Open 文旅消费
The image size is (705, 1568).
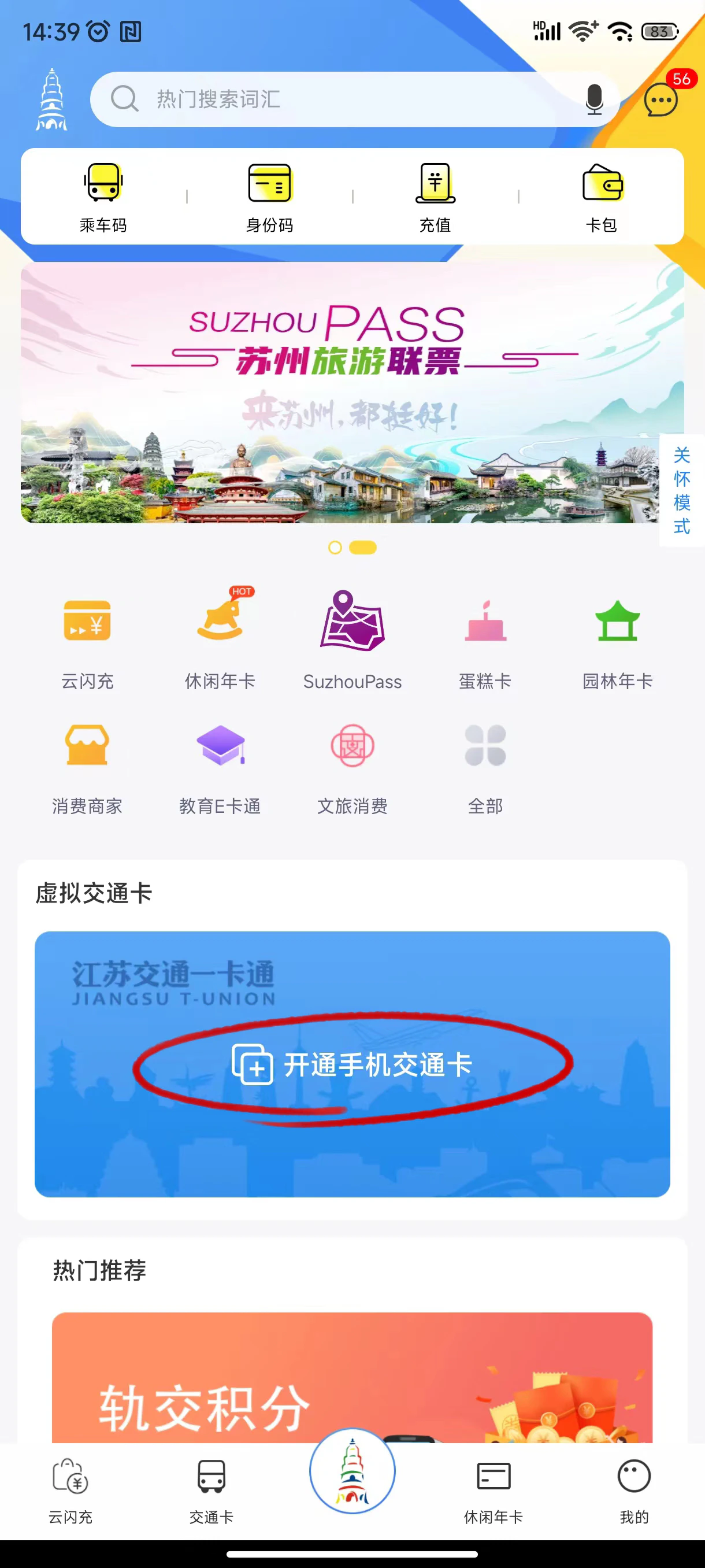pyautogui.click(x=352, y=764)
